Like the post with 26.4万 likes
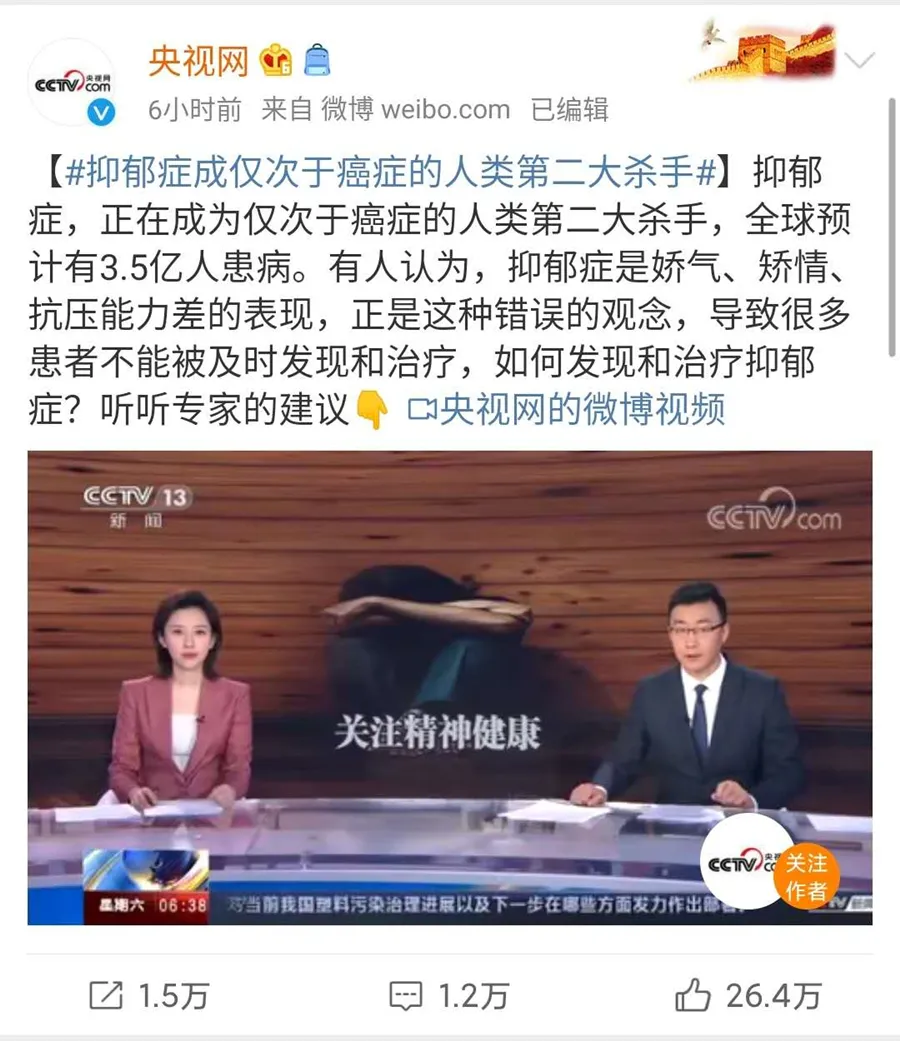 [748, 995]
